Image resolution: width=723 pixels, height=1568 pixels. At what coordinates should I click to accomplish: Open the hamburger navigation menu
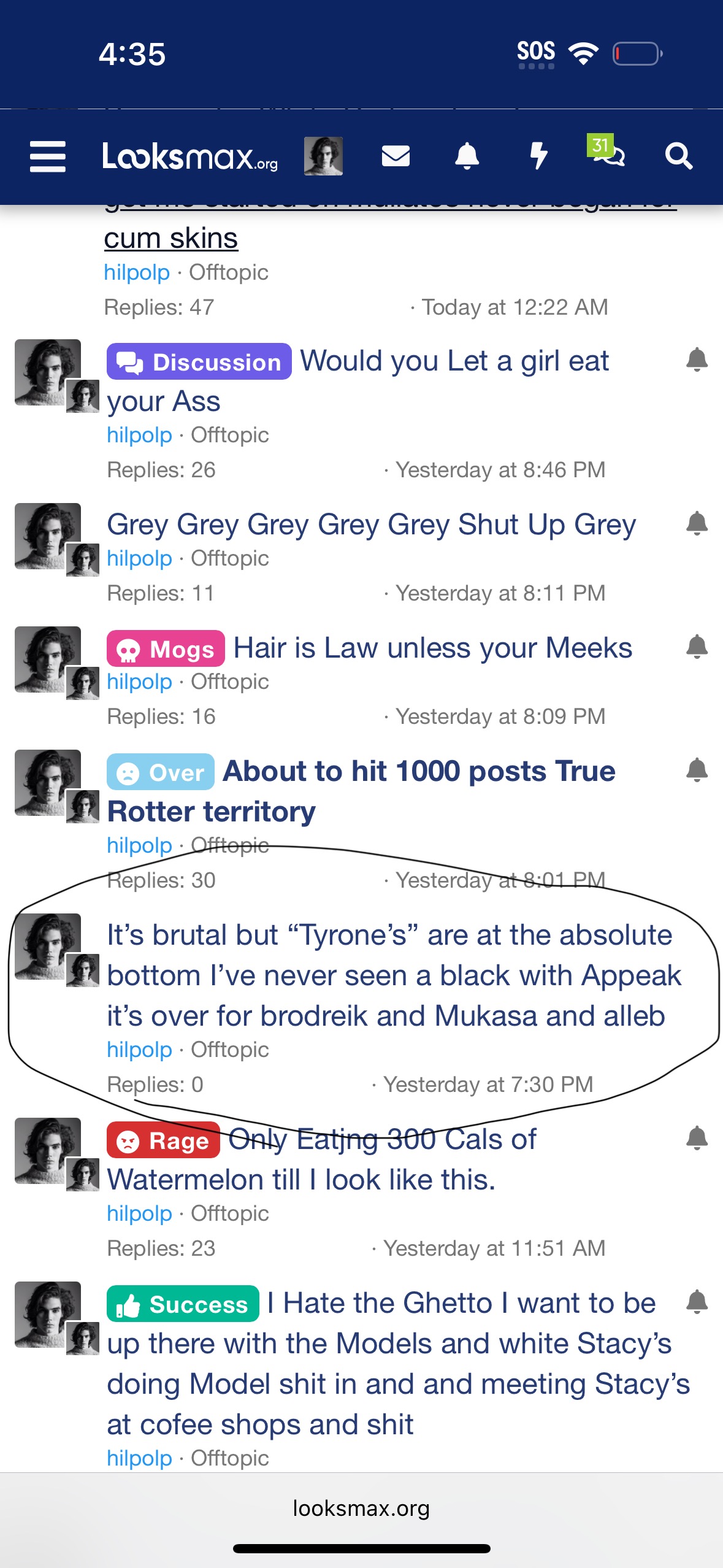(48, 156)
